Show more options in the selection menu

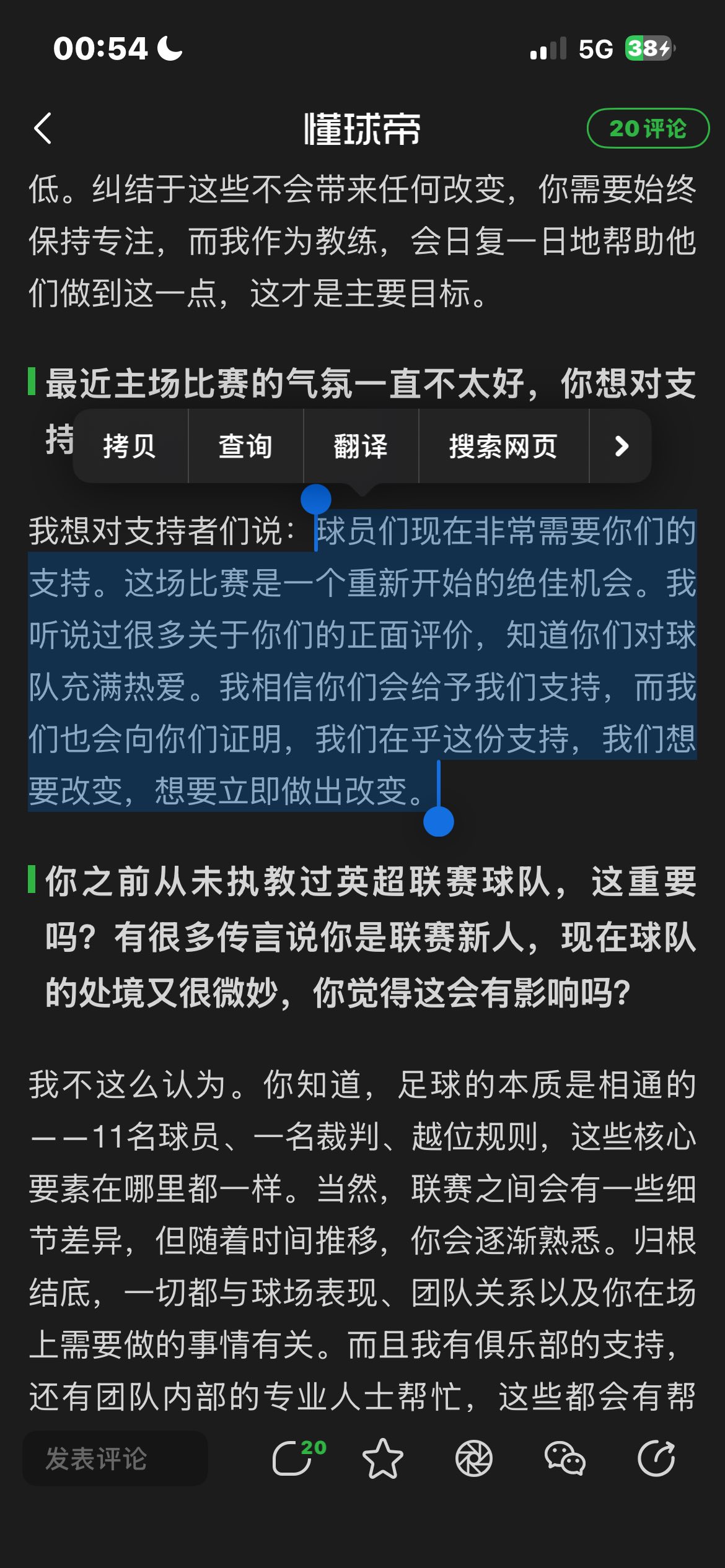621,446
